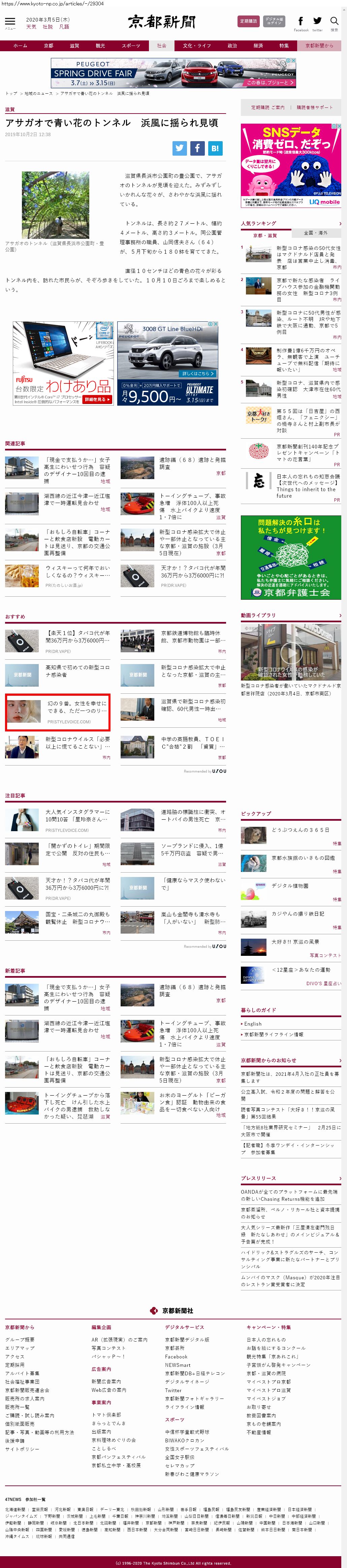The width and height of the screenshot is (347, 1568).
Task: Select the 文化・ライフ nav tab
Action: tap(197, 46)
